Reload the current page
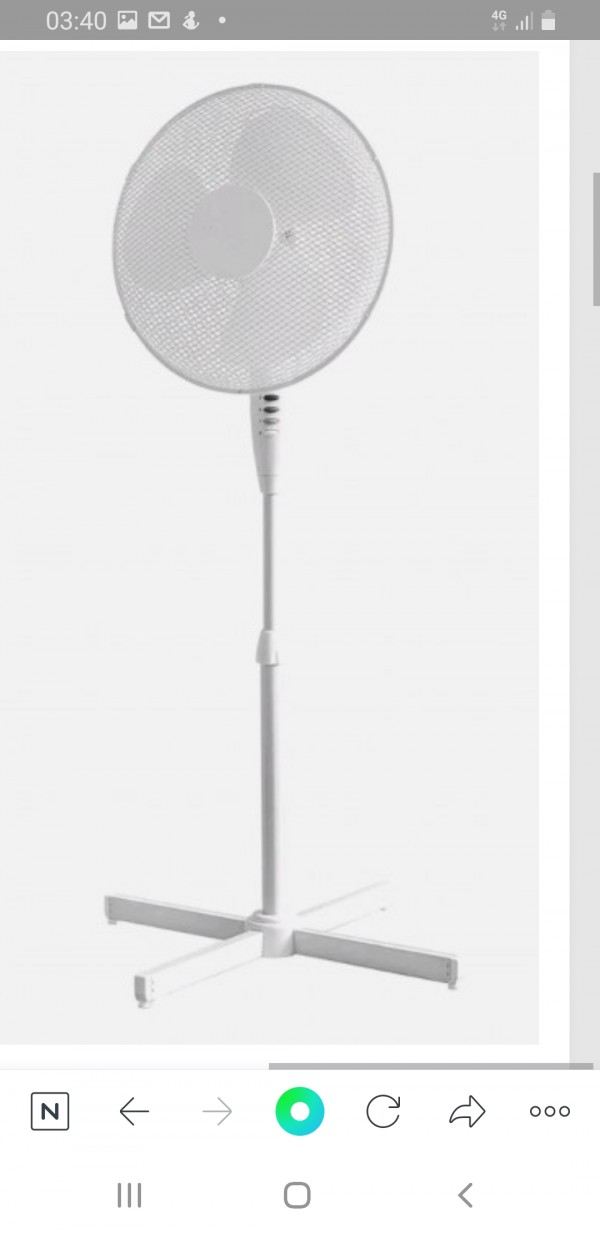Screen dimensions: 600x1233 pyautogui.click(x=383, y=1111)
